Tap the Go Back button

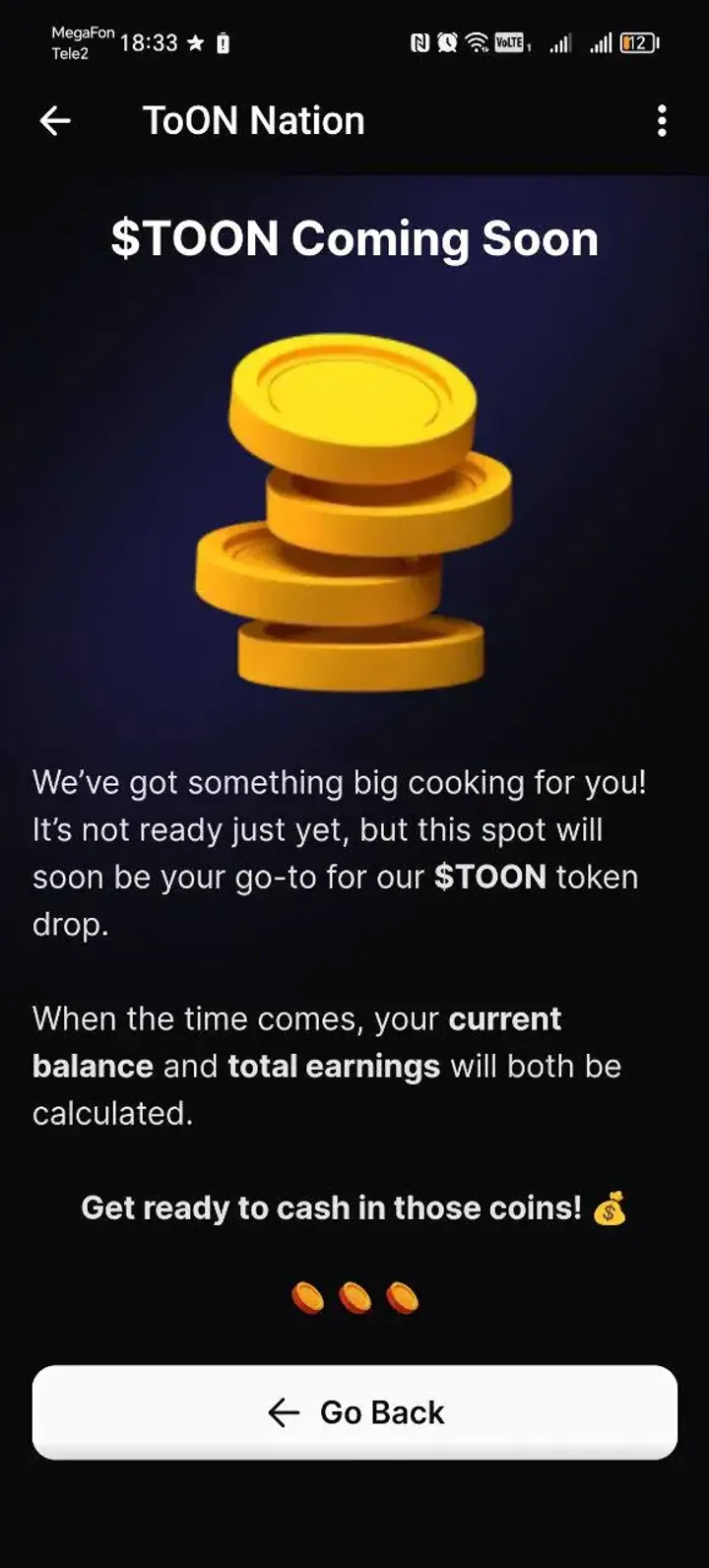pos(354,1412)
